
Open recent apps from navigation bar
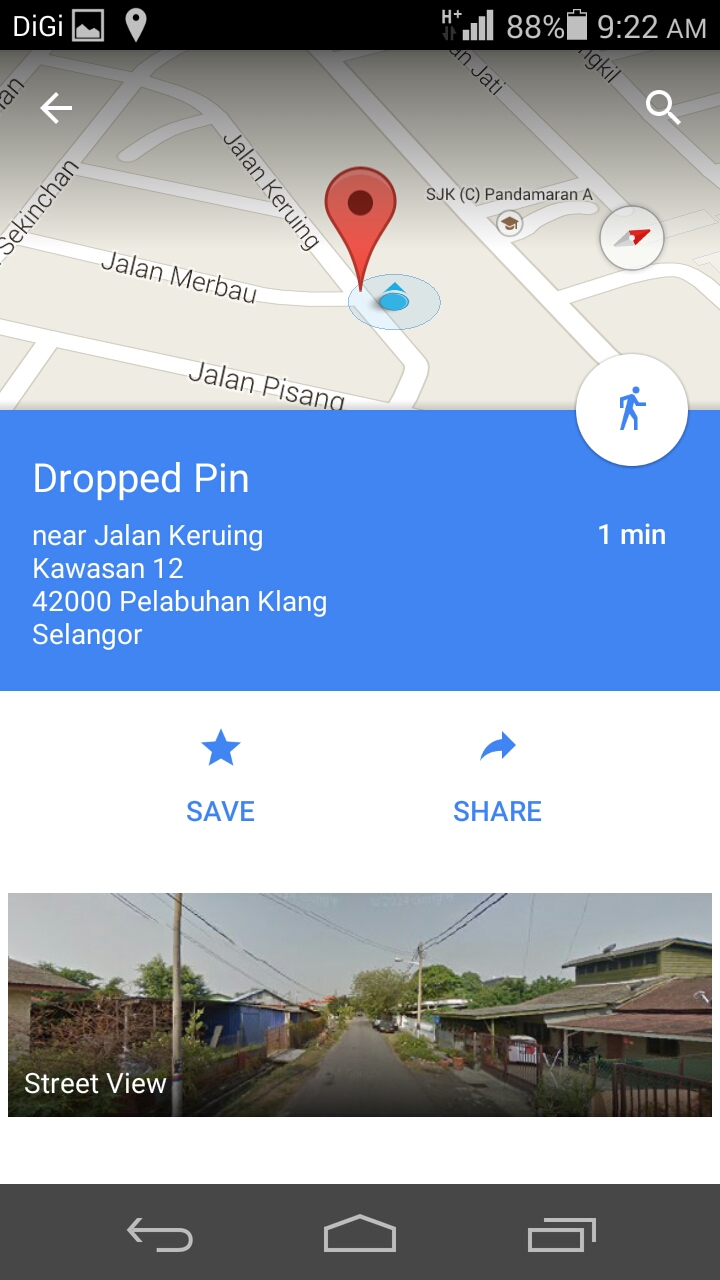click(561, 1234)
